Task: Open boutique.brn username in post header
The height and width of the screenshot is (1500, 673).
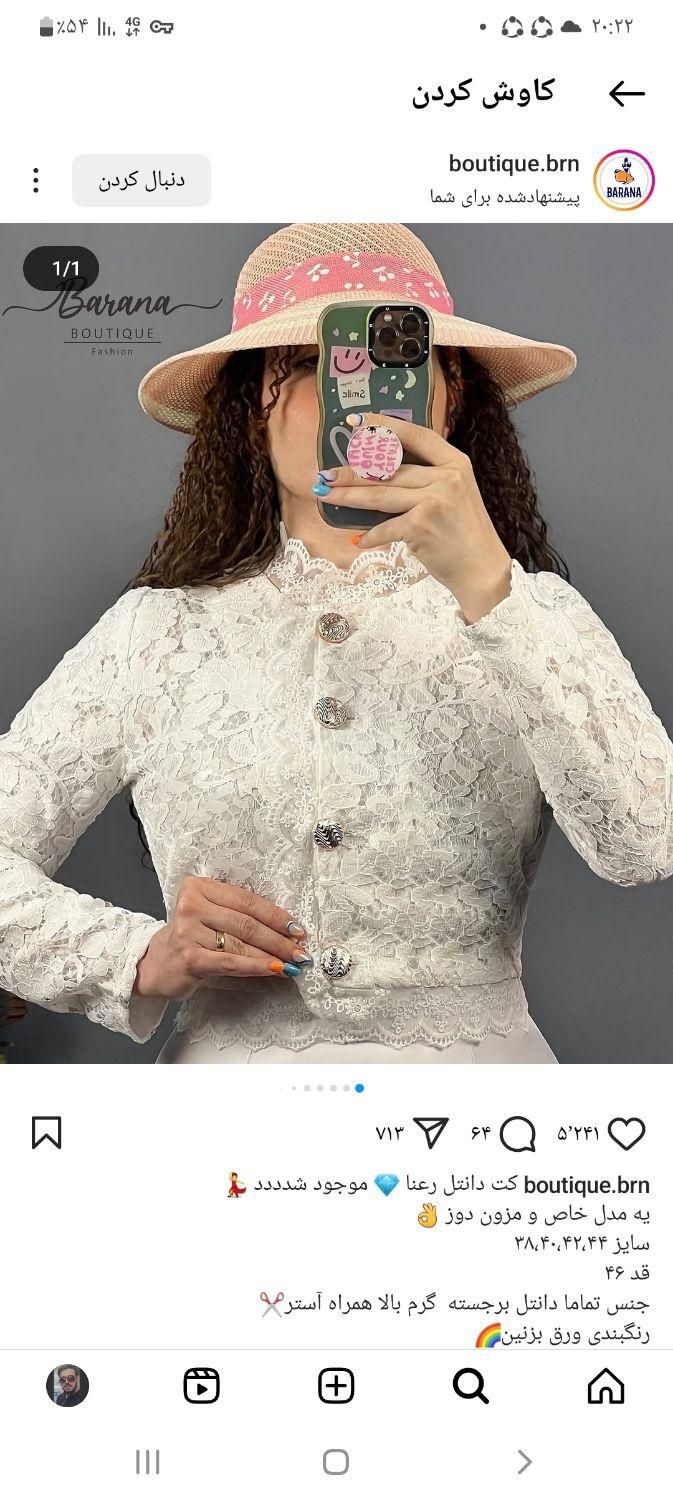Action: point(513,164)
